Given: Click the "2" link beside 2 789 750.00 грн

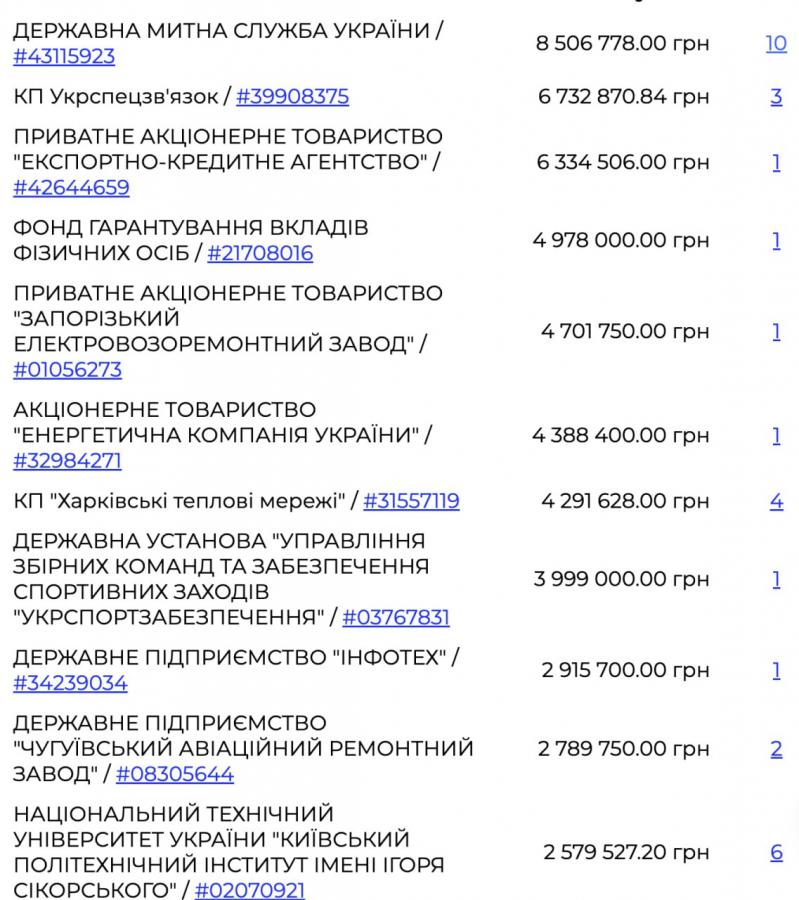Looking at the screenshot, I should coord(778,748).
